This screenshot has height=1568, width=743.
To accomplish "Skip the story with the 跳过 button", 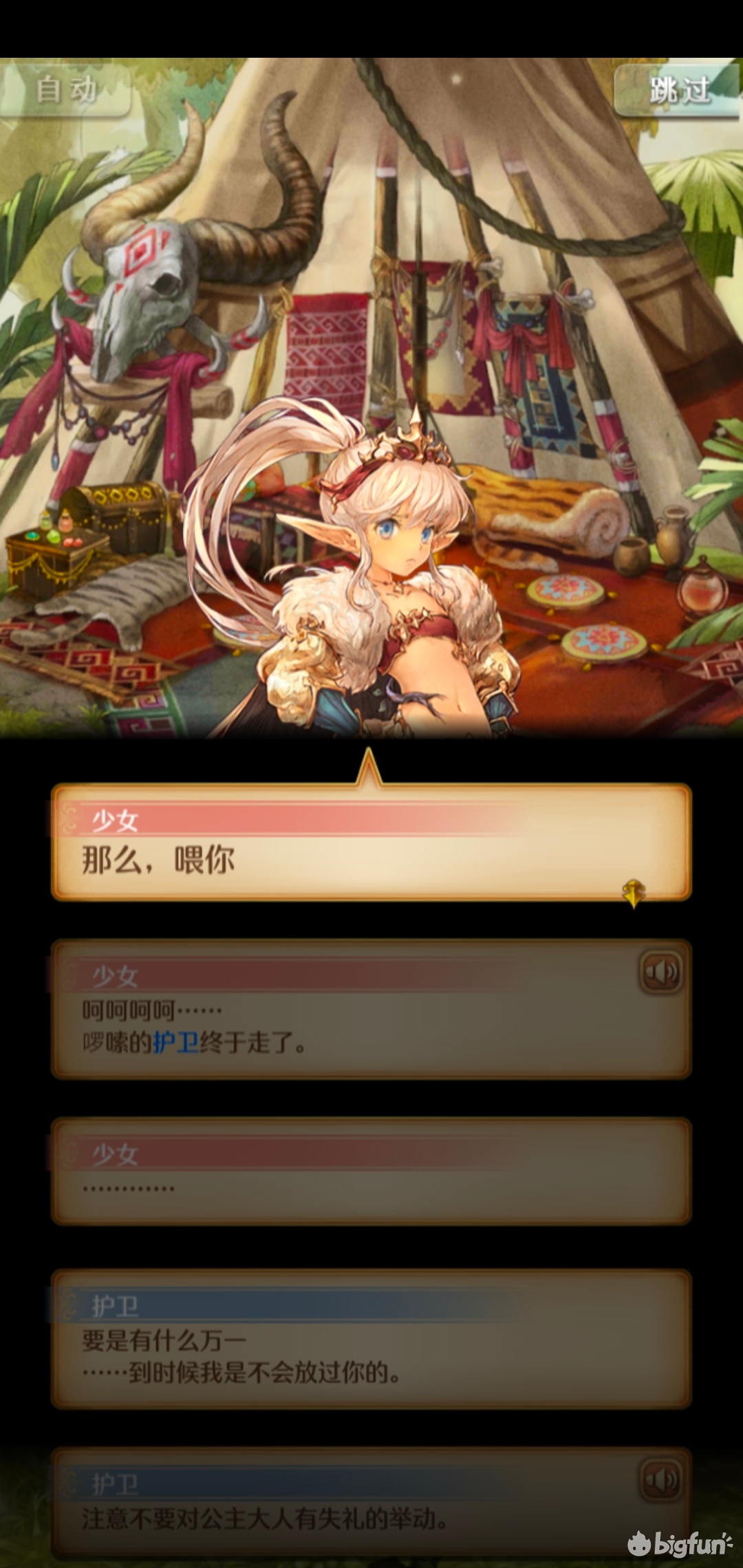I will (x=677, y=90).
